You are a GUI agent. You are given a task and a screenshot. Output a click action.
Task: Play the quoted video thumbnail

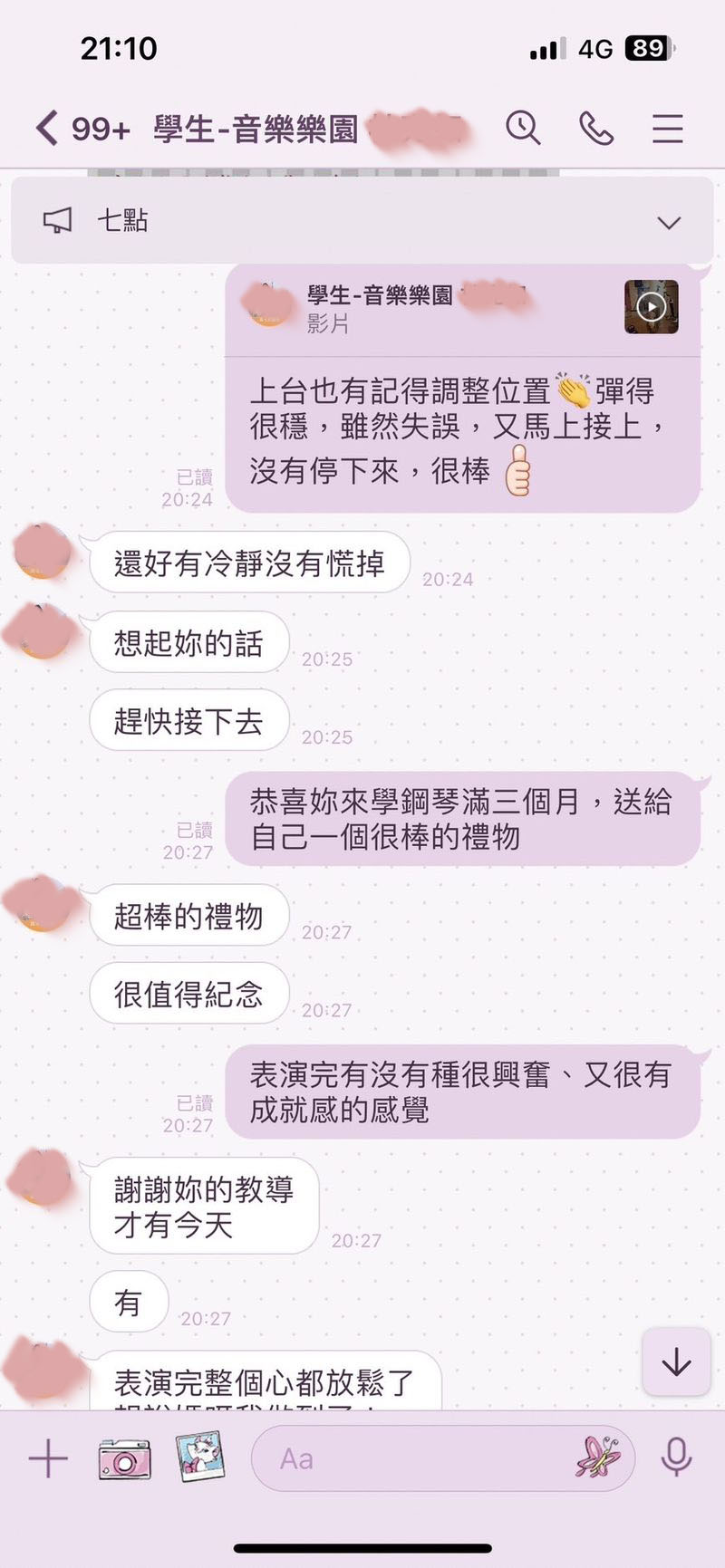pos(651,307)
